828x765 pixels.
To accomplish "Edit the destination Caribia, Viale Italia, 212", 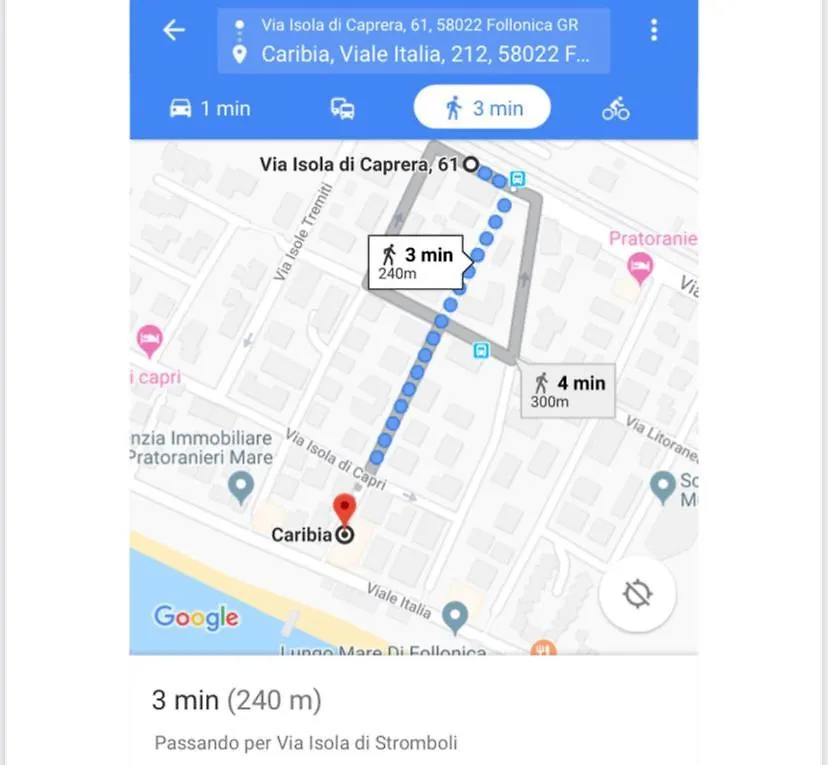I will pyautogui.click(x=424, y=54).
